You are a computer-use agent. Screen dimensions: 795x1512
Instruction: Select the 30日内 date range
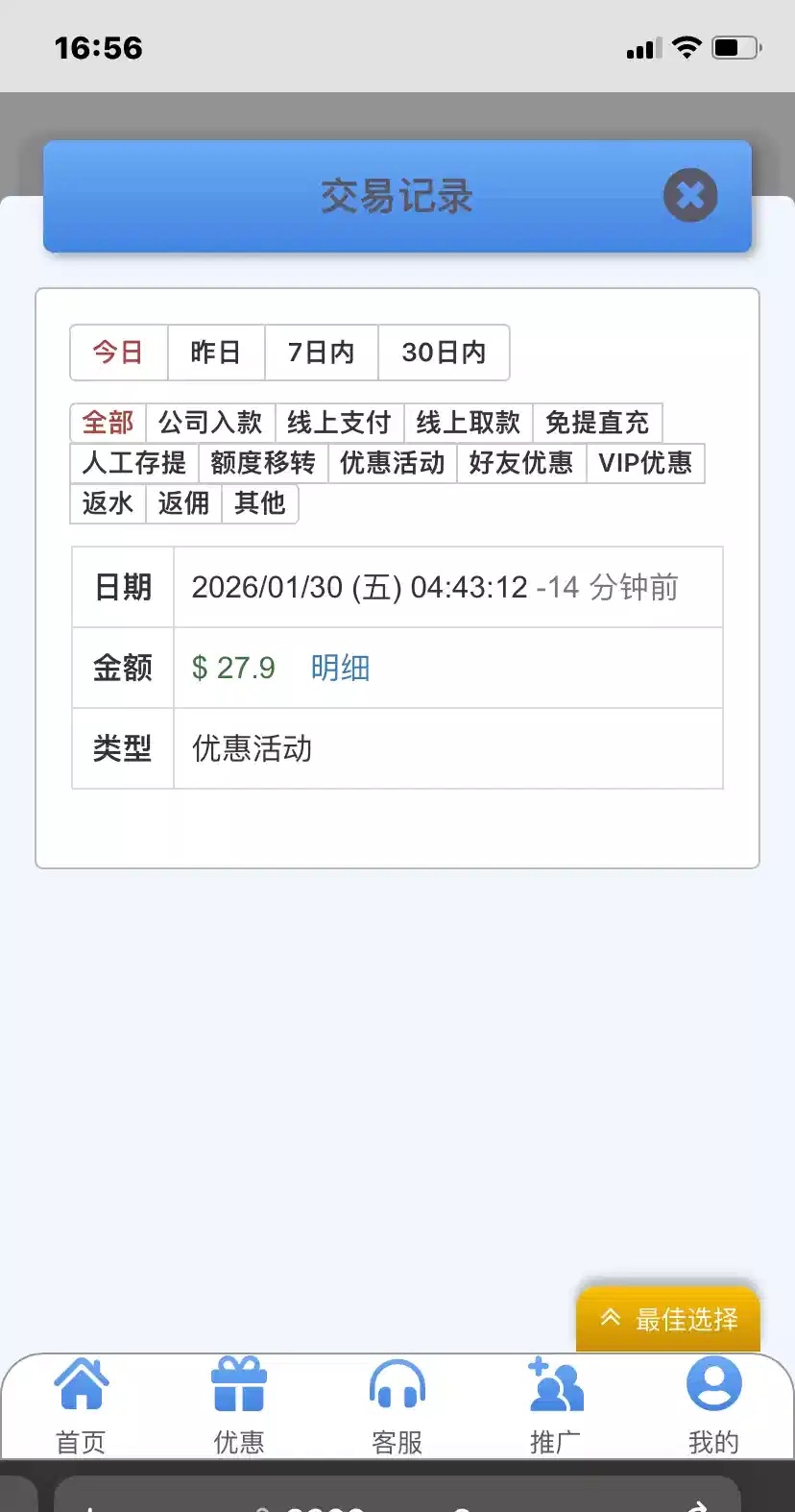pyautogui.click(x=444, y=353)
